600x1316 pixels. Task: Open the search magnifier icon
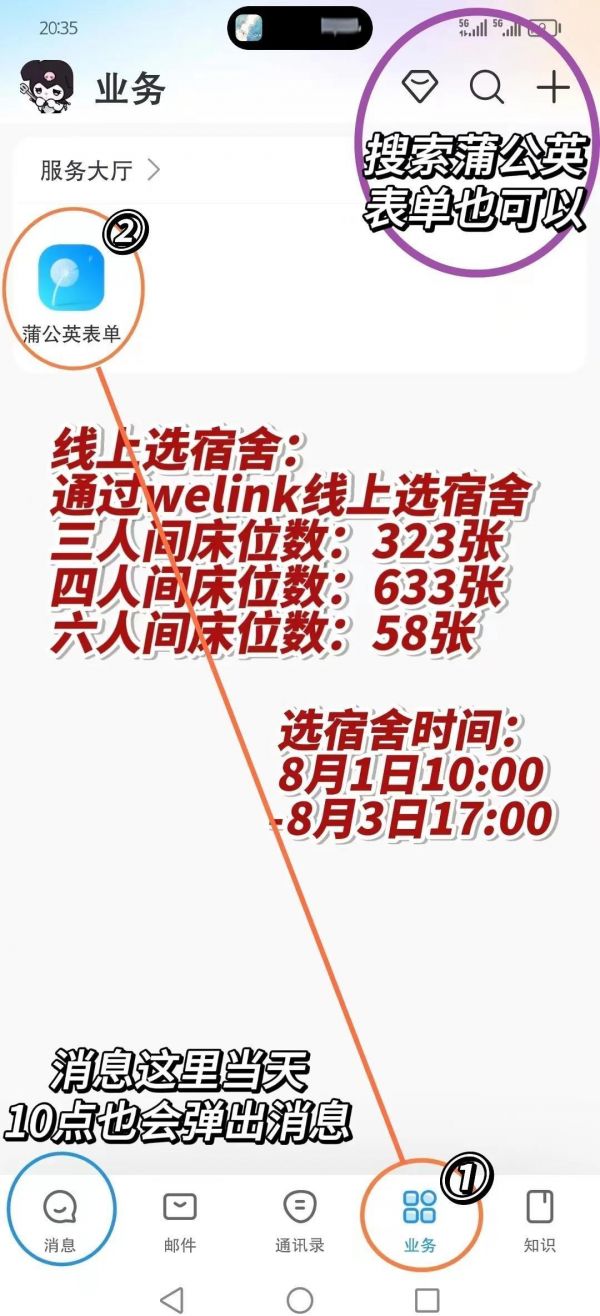pyautogui.click(x=487, y=88)
